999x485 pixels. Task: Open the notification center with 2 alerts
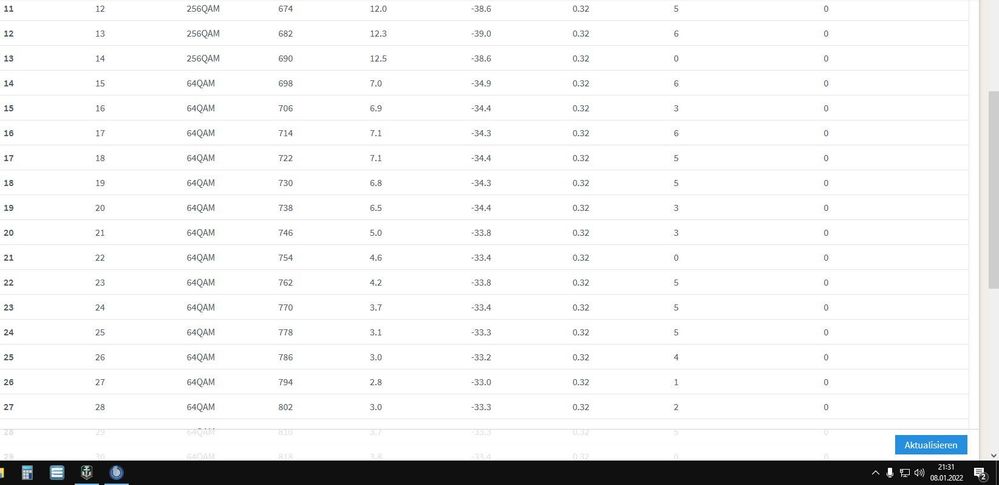(x=981, y=473)
